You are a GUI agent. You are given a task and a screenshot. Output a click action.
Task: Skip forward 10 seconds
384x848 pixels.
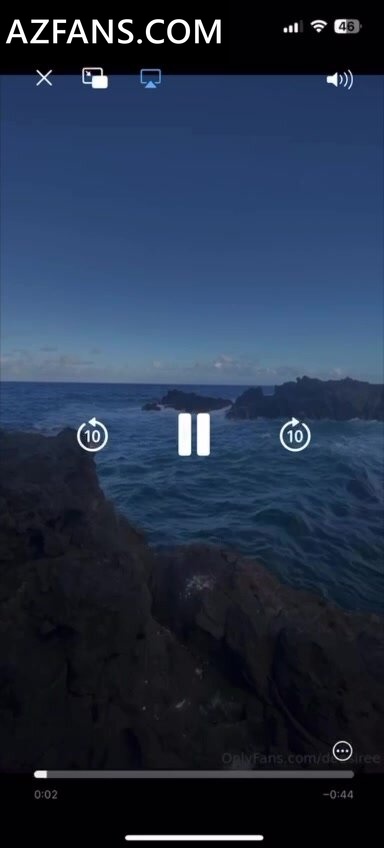pos(295,435)
